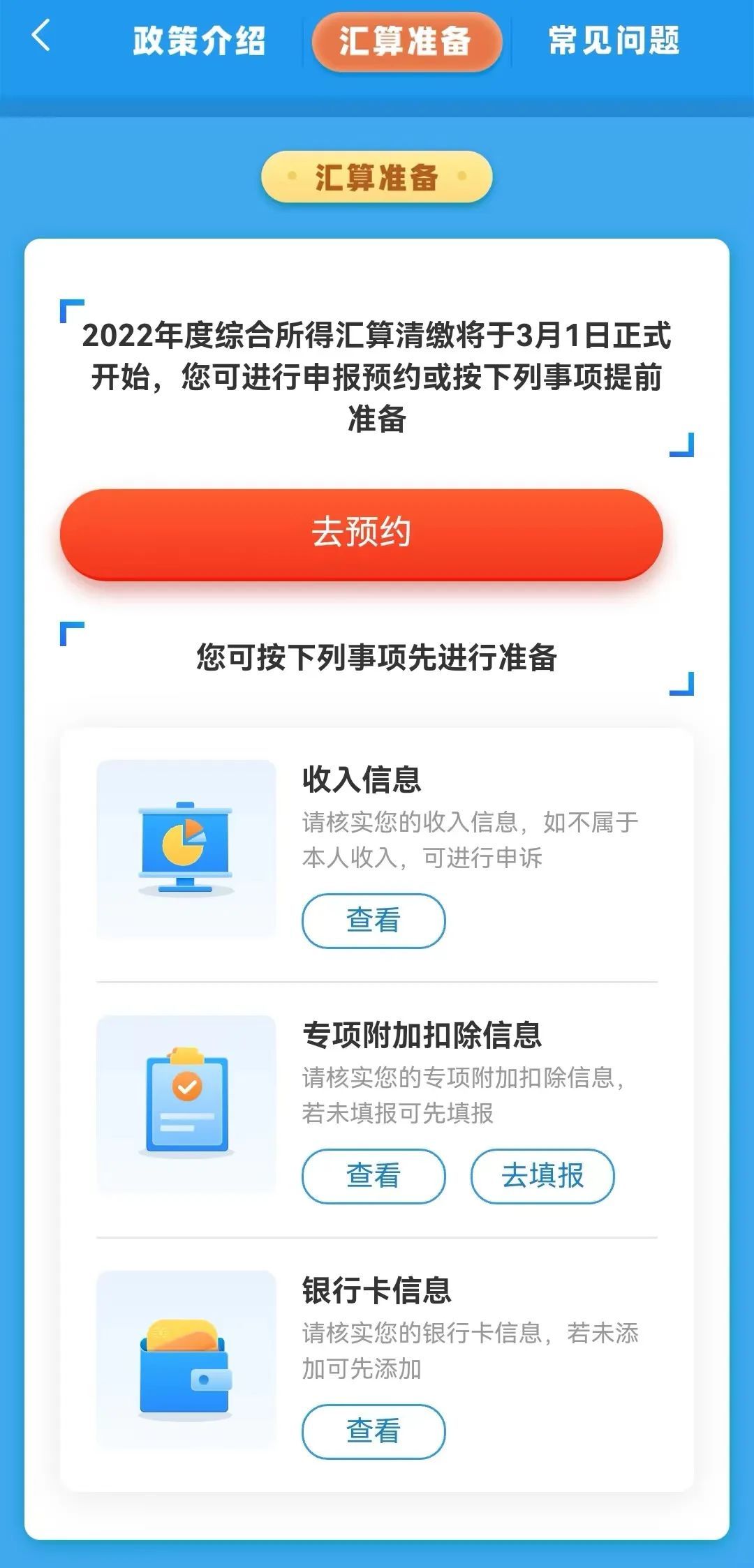This screenshot has width=754, height=1568.
Task: Open the 常见问题 tab
Action: pyautogui.click(x=613, y=40)
